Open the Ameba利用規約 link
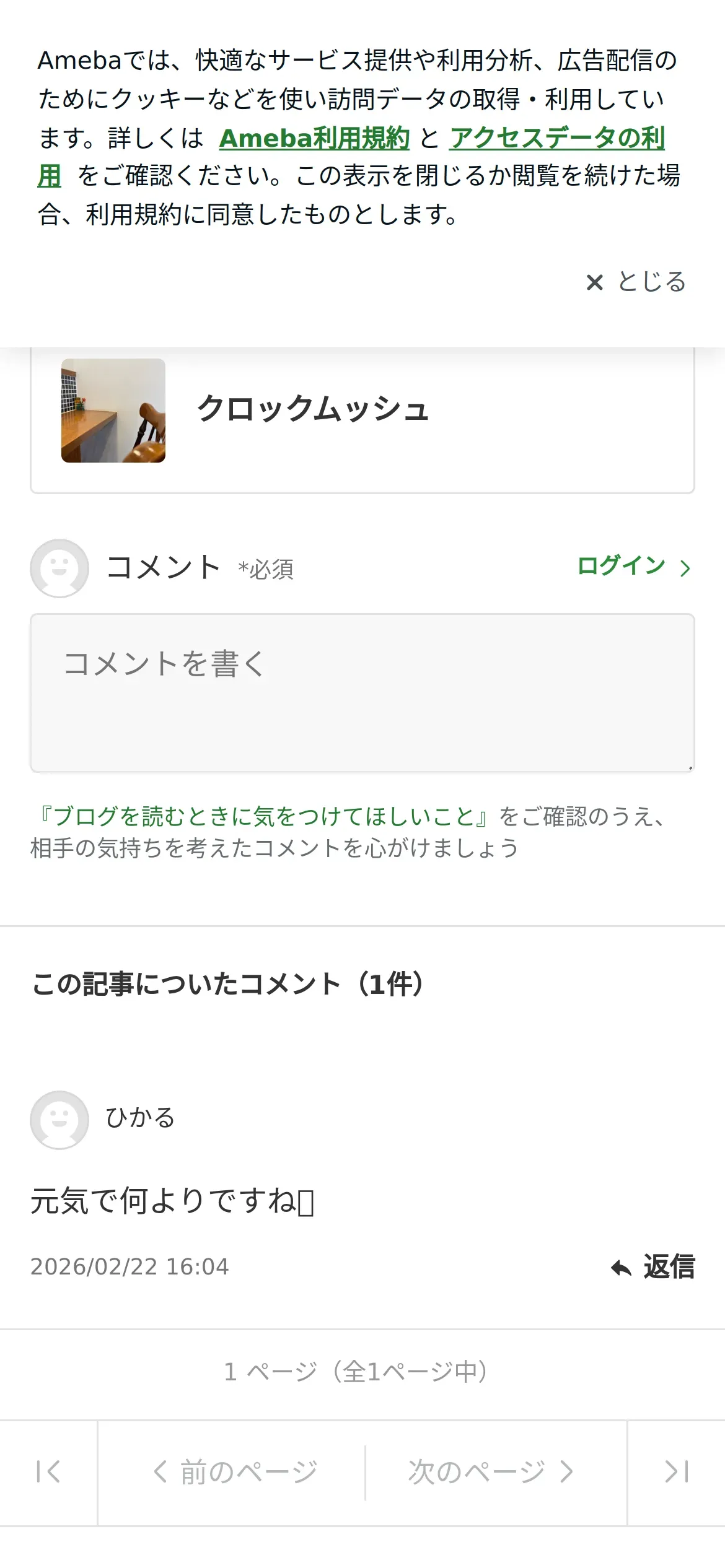The height and width of the screenshot is (1568, 725). 314,137
